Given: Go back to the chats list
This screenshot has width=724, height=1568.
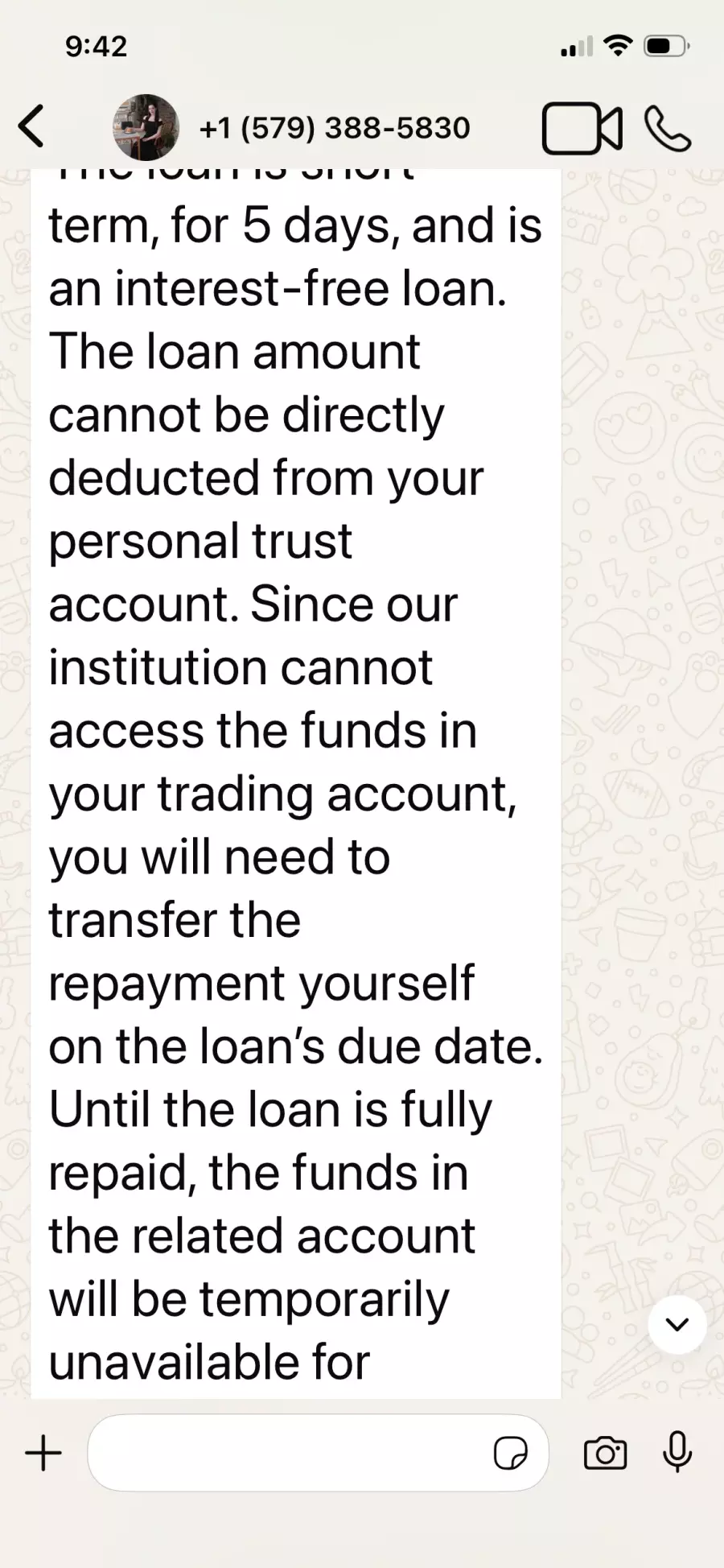Looking at the screenshot, I should 32,127.
